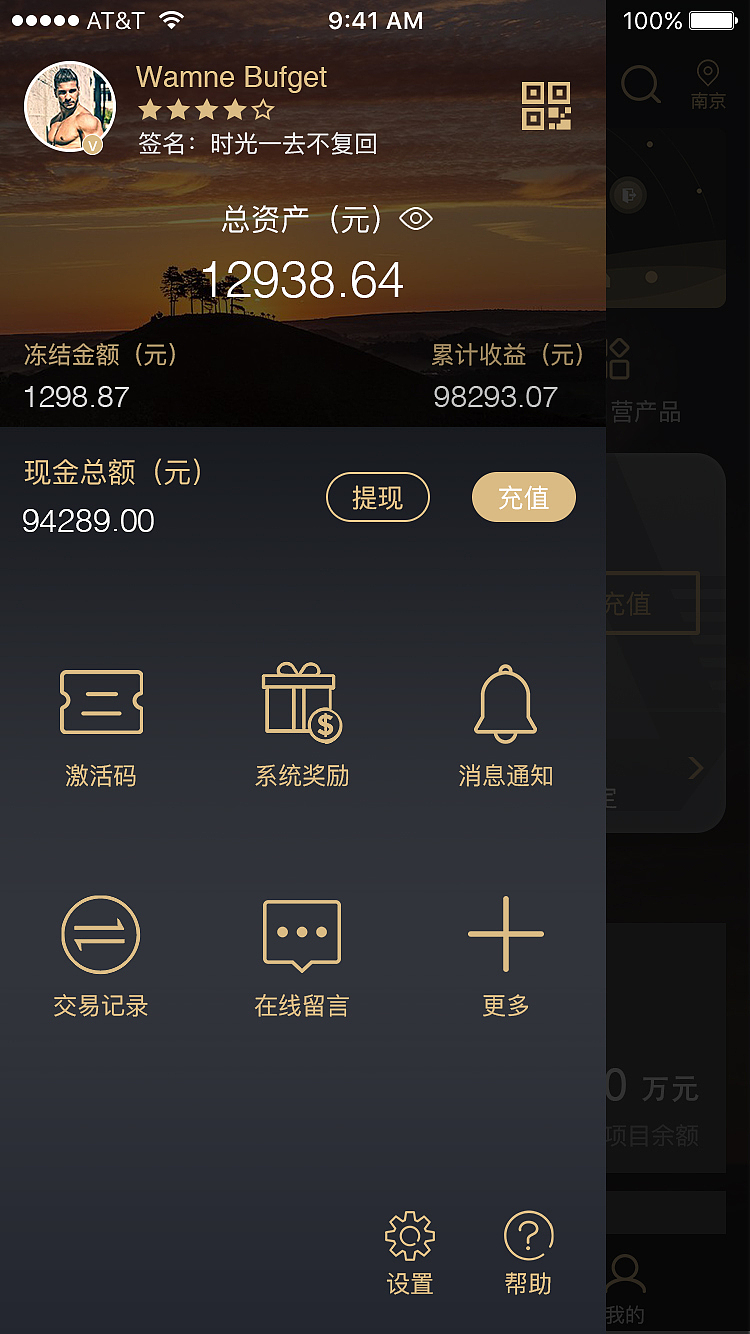View 交易记录 transaction records icon

point(100,933)
